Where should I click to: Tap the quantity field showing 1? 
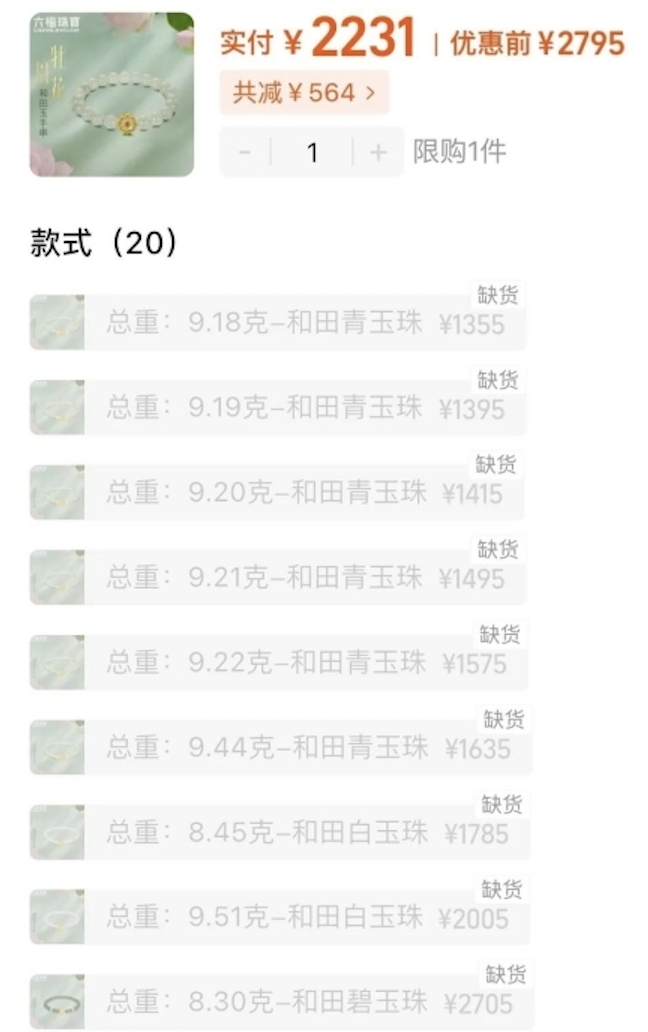[x=312, y=152]
